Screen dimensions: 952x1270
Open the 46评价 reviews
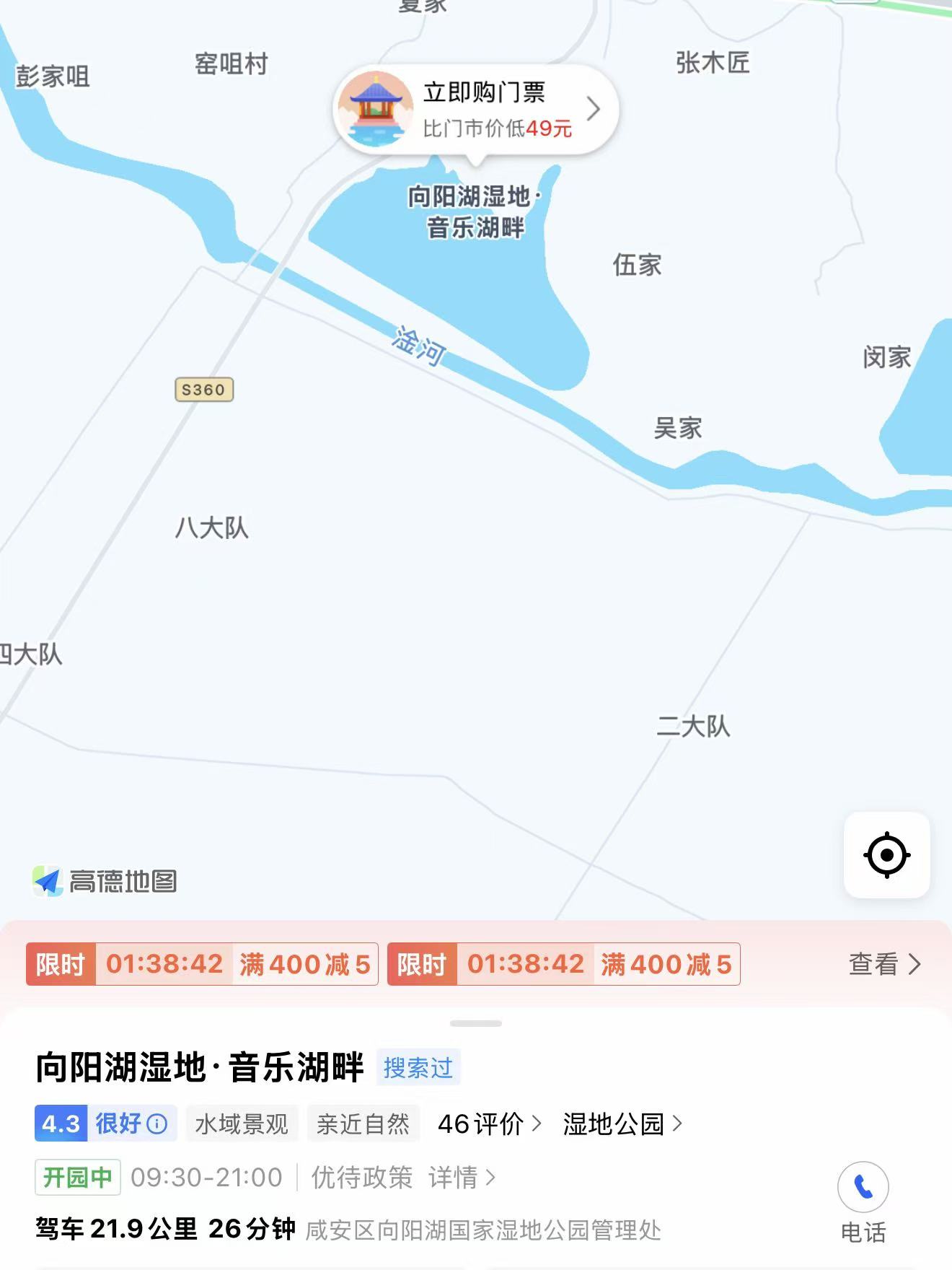point(489,1124)
